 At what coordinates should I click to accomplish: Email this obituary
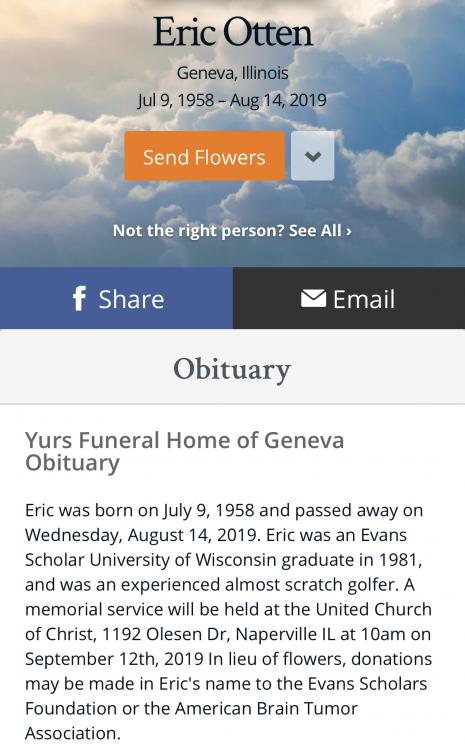coord(349,298)
